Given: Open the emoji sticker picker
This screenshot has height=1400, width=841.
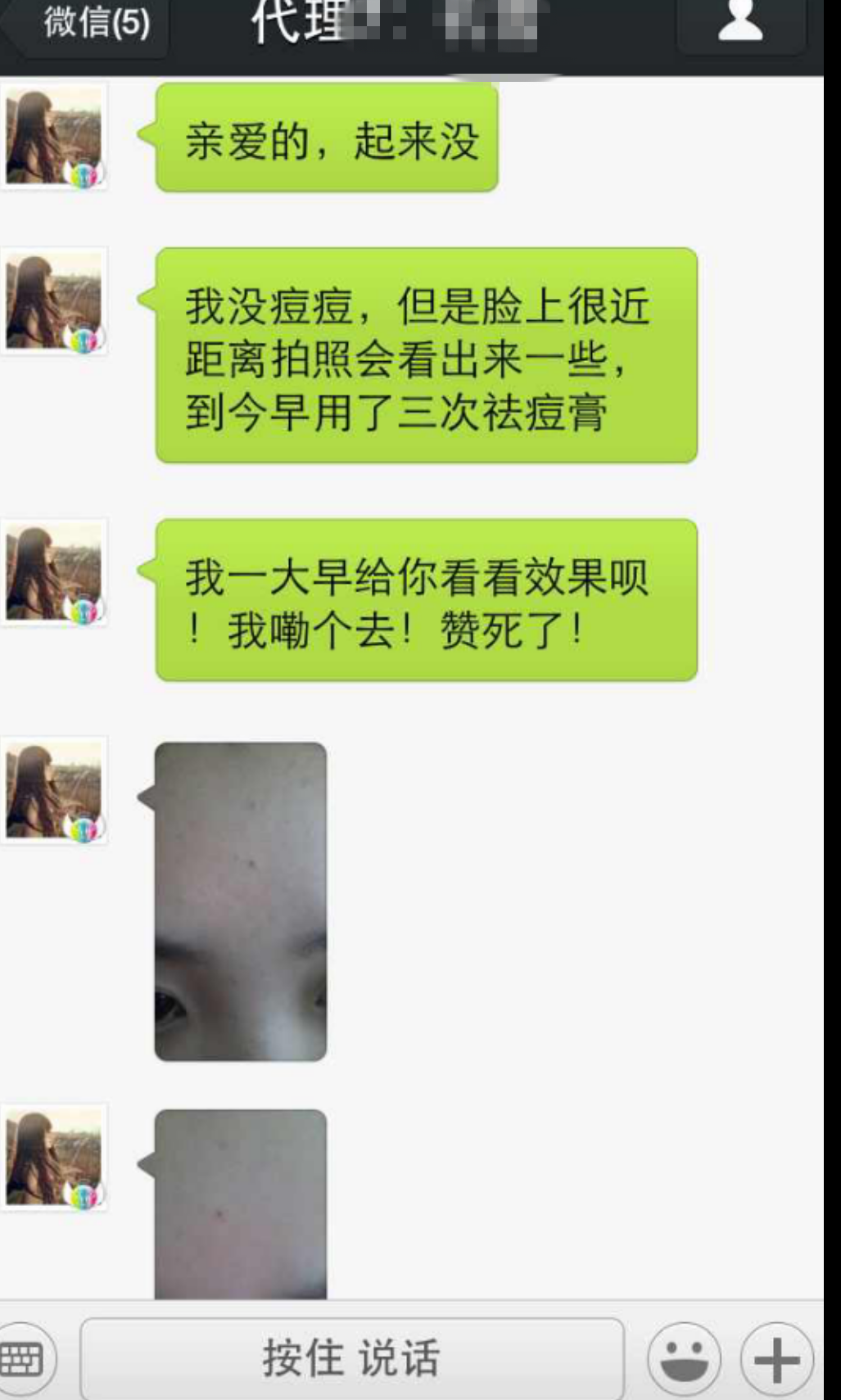Looking at the screenshot, I should pos(684,1359).
